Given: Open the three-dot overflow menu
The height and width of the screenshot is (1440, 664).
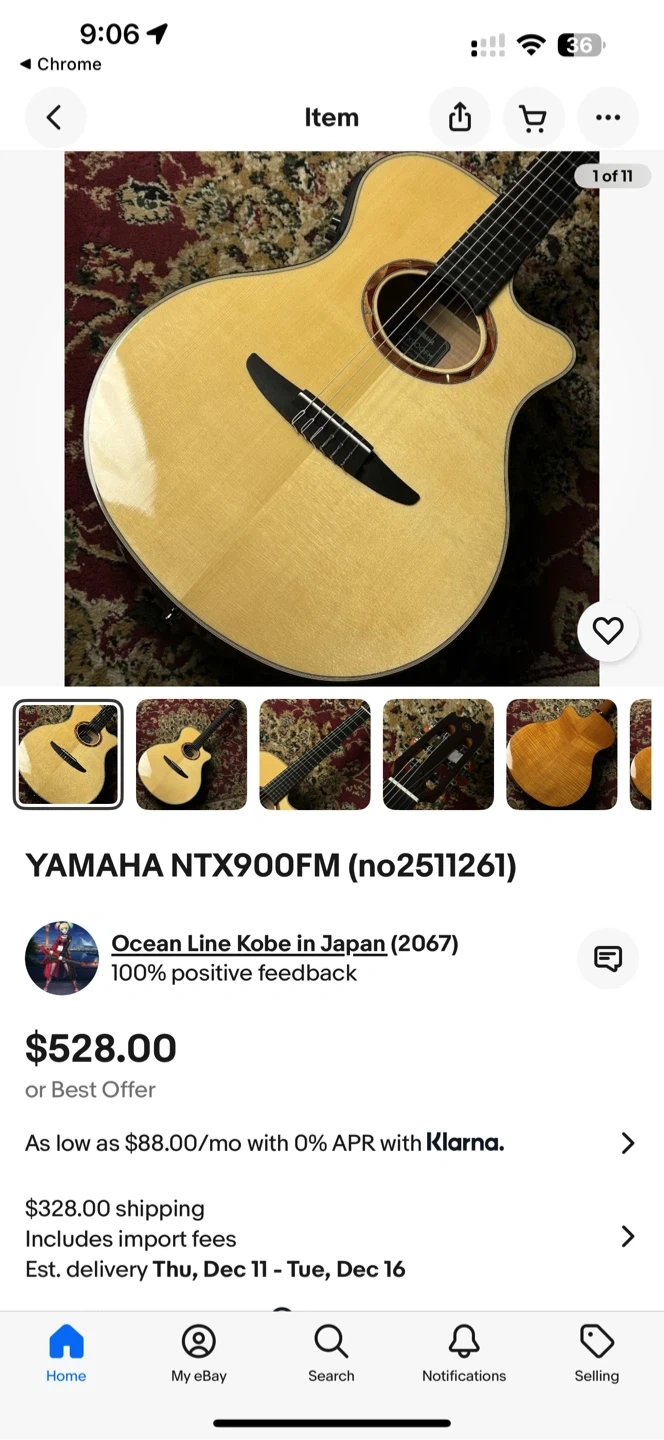Looking at the screenshot, I should (608, 118).
